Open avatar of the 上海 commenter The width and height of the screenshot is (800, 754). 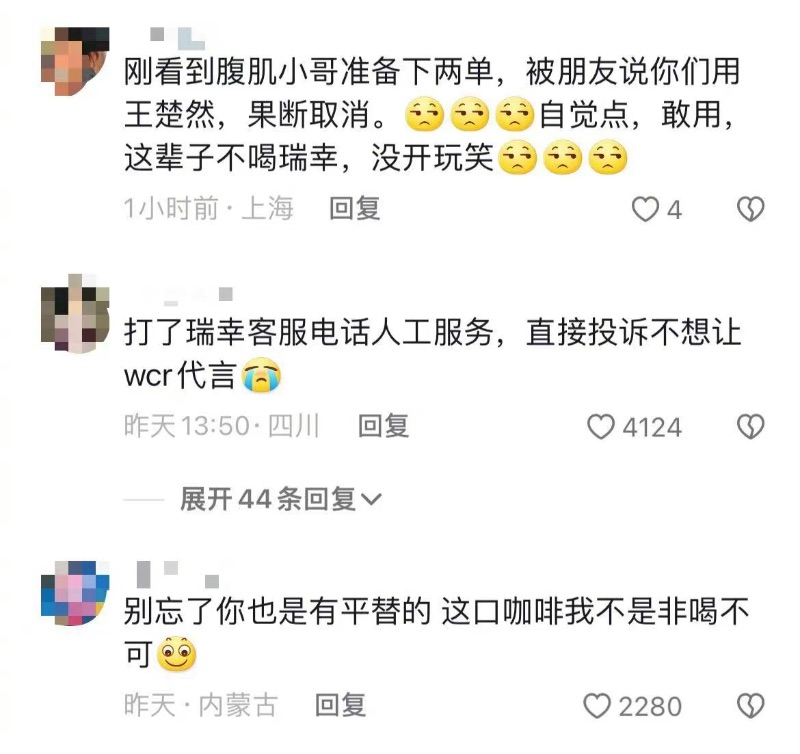(x=75, y=61)
